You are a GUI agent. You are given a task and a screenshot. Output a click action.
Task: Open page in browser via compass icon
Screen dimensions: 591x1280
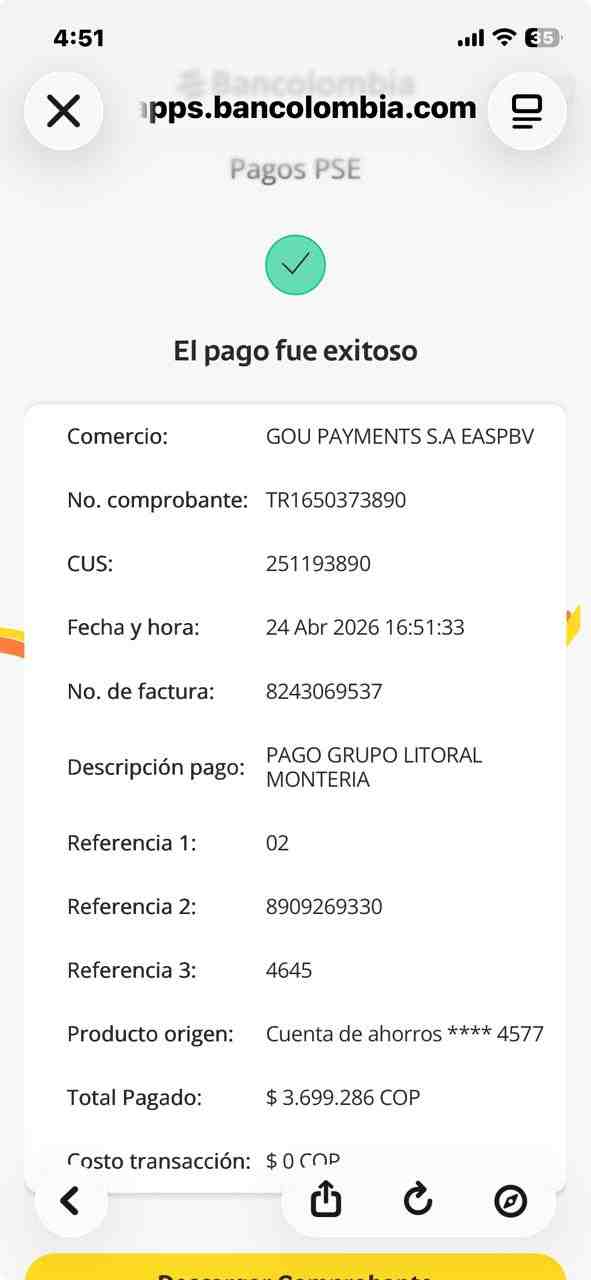pyautogui.click(x=510, y=1200)
